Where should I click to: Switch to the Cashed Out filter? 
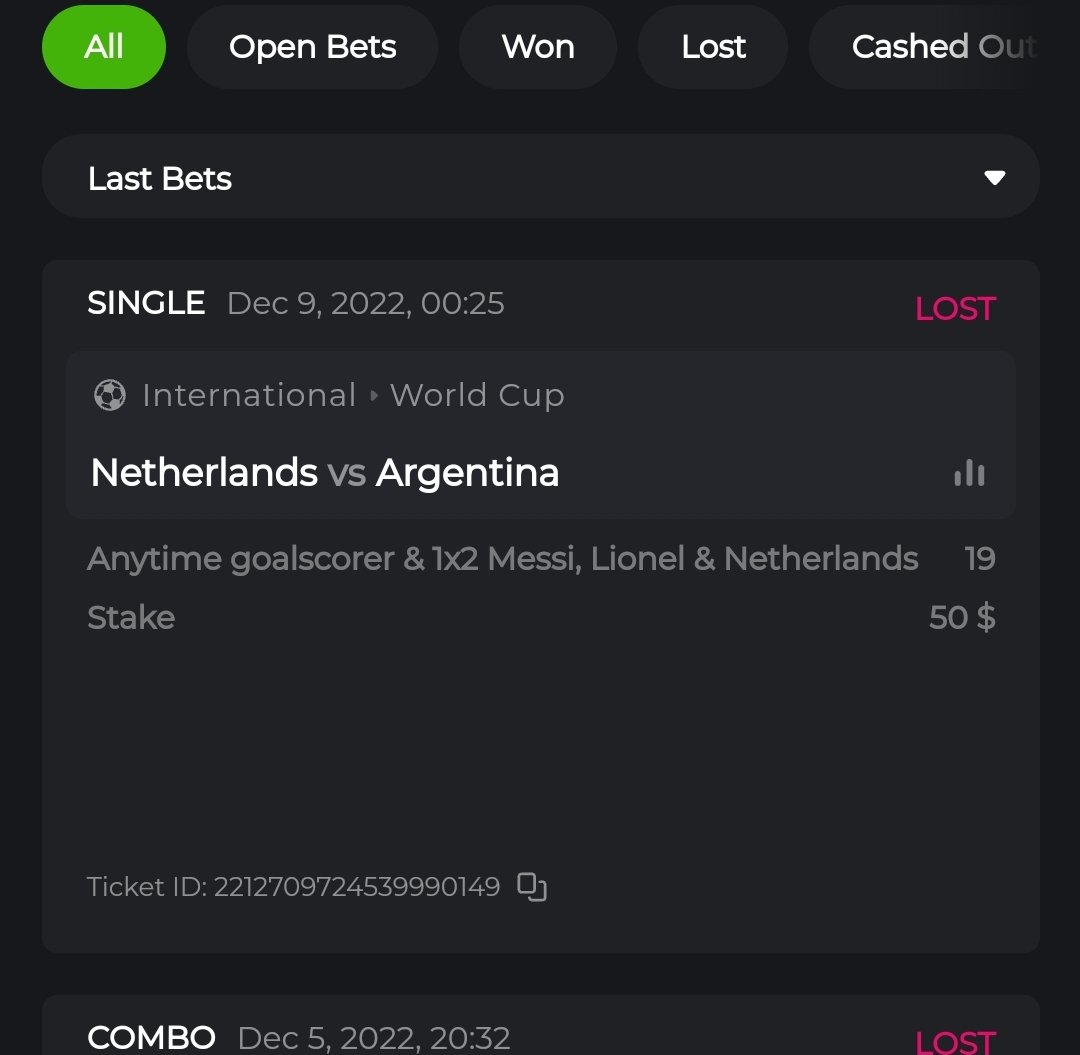pyautogui.click(x=942, y=47)
